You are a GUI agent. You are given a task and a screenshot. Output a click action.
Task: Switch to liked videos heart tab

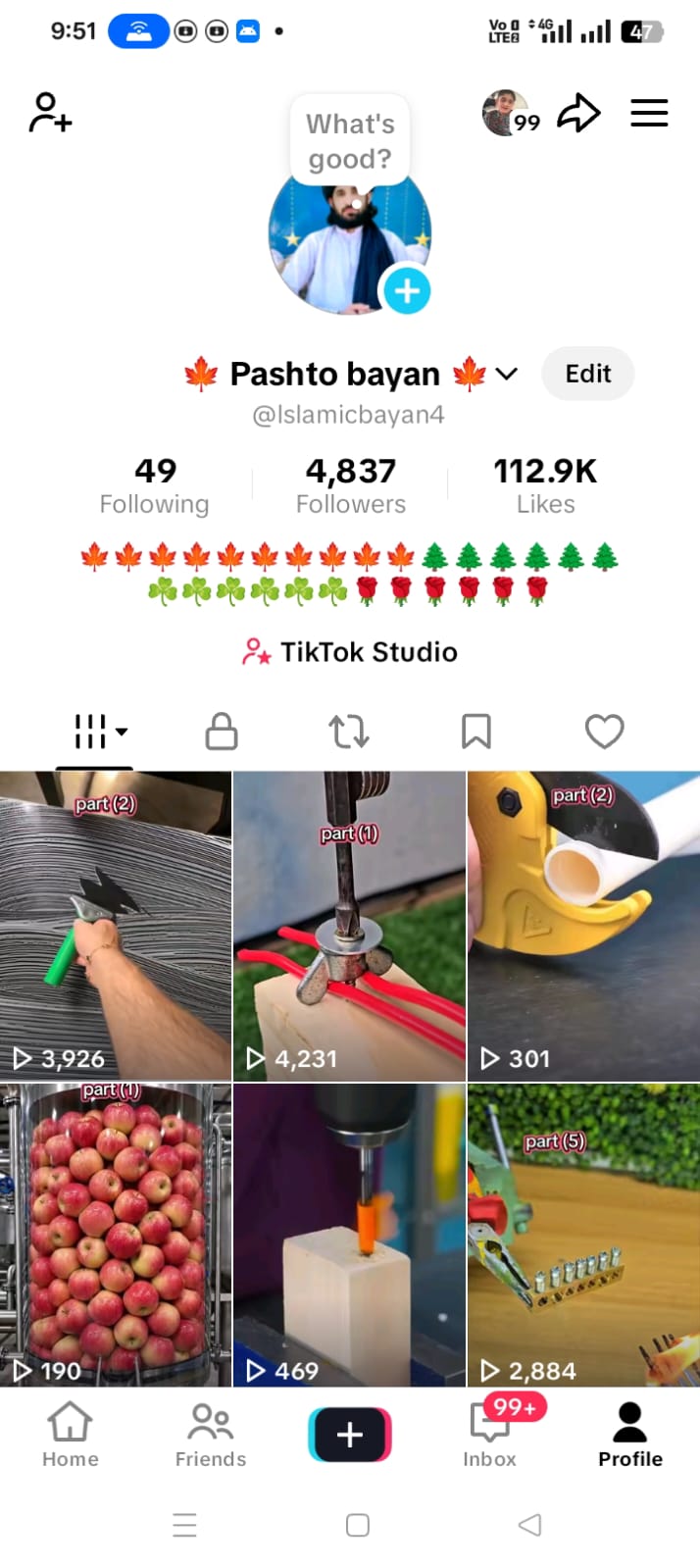coord(604,731)
